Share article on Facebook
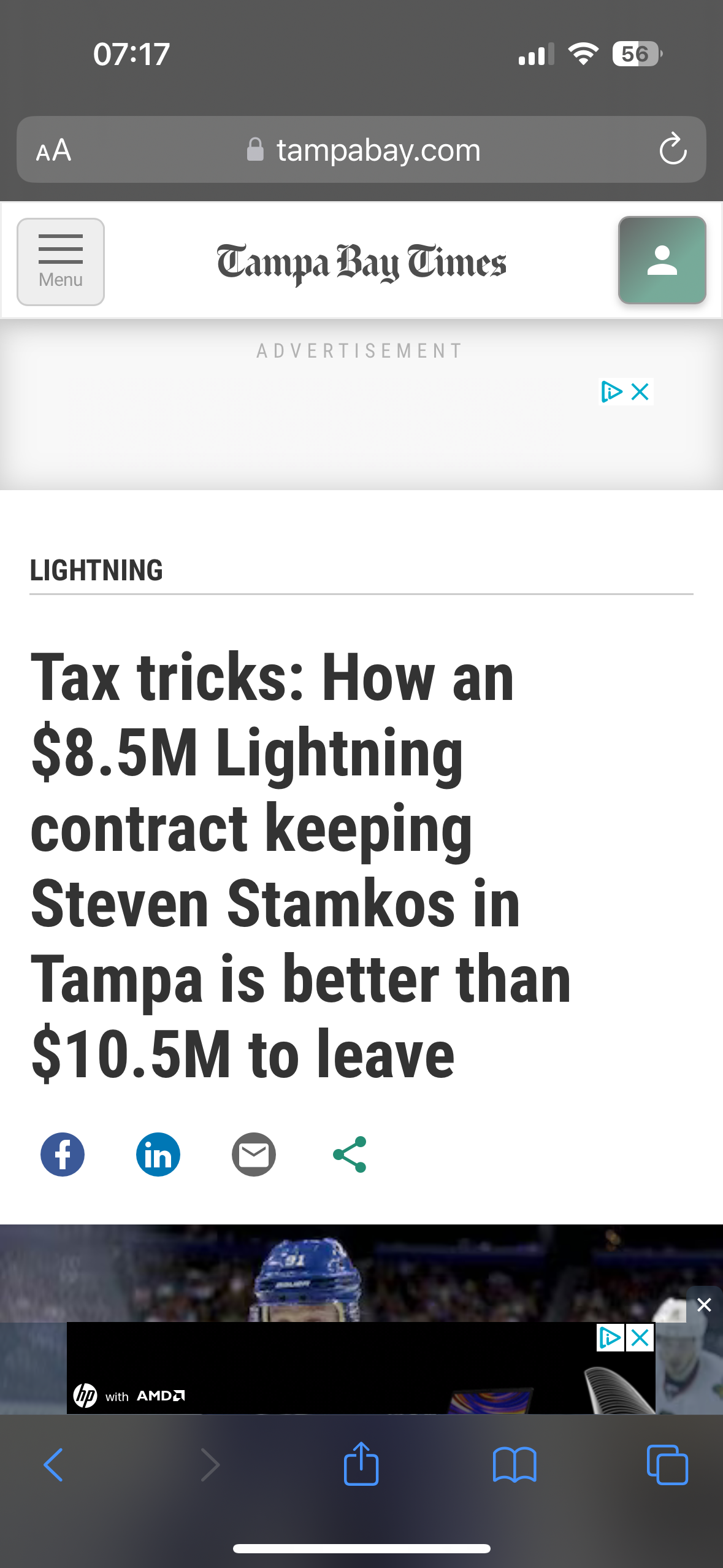The image size is (723, 1568). 63,1154
